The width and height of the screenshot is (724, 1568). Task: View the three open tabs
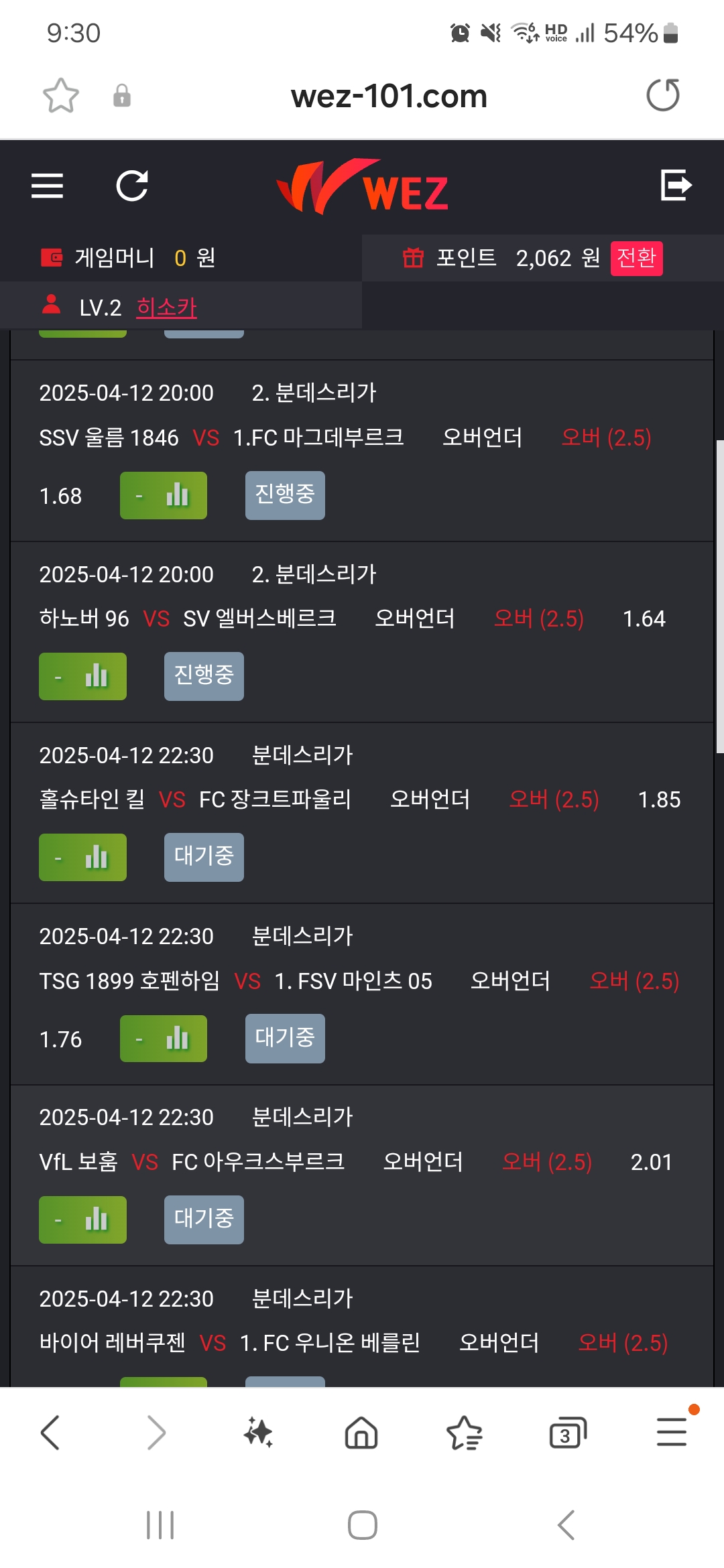(567, 1433)
